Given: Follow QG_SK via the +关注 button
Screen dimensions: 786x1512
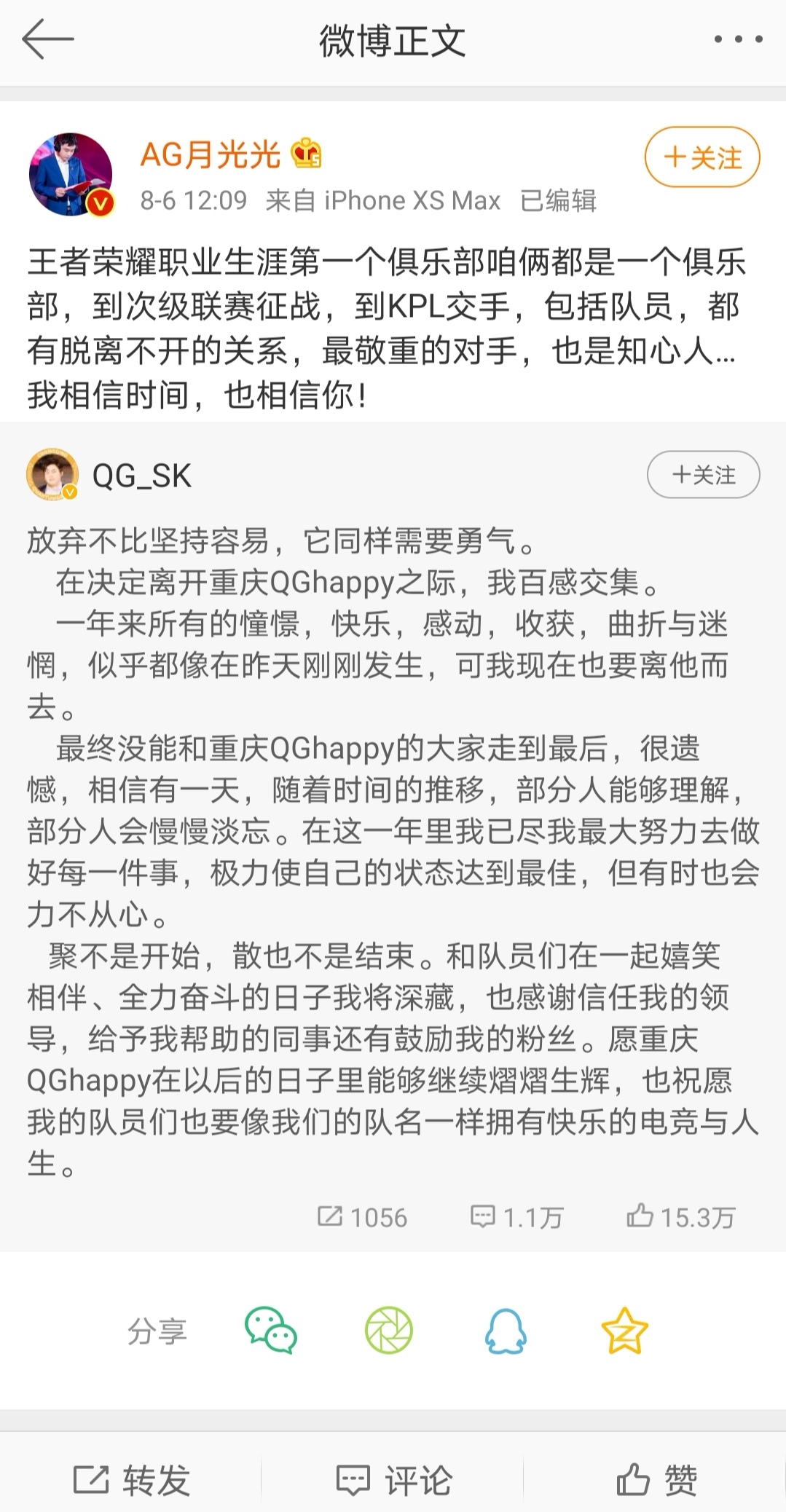Looking at the screenshot, I should [x=702, y=473].
